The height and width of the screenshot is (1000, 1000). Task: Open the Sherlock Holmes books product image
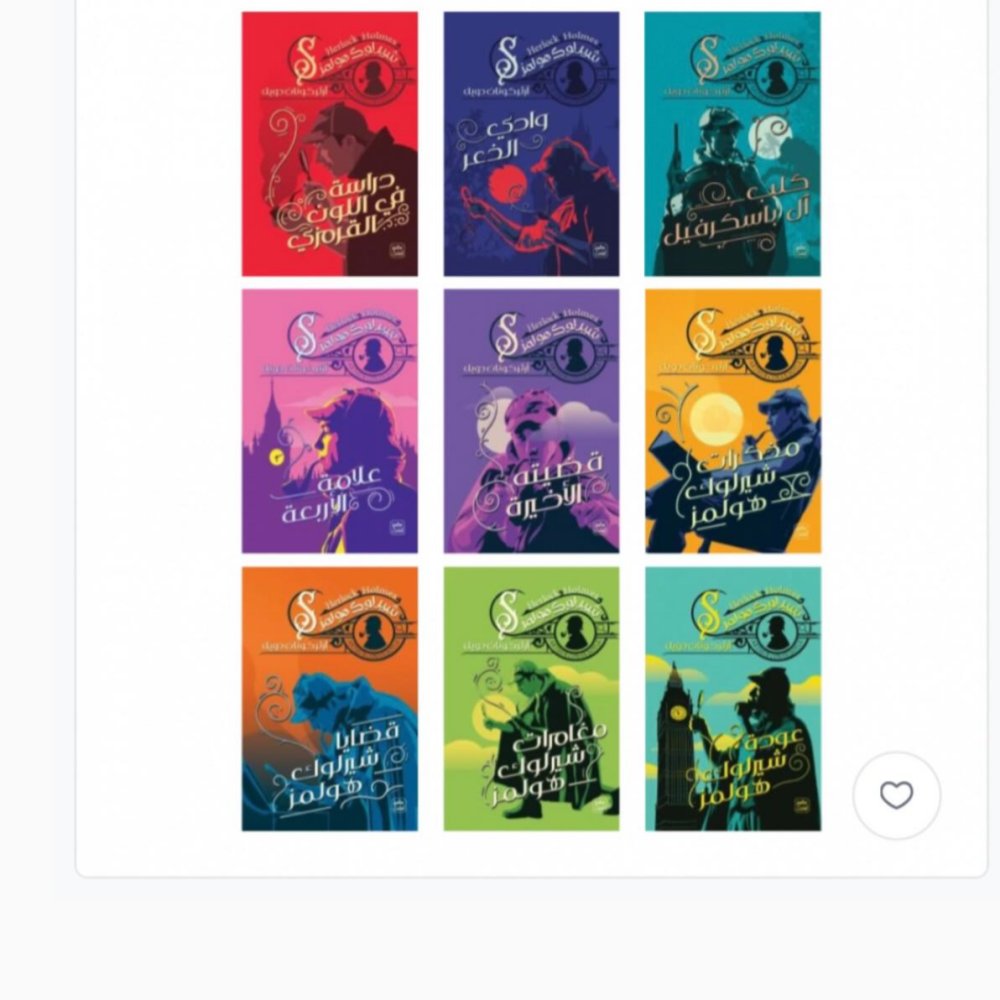(x=531, y=421)
